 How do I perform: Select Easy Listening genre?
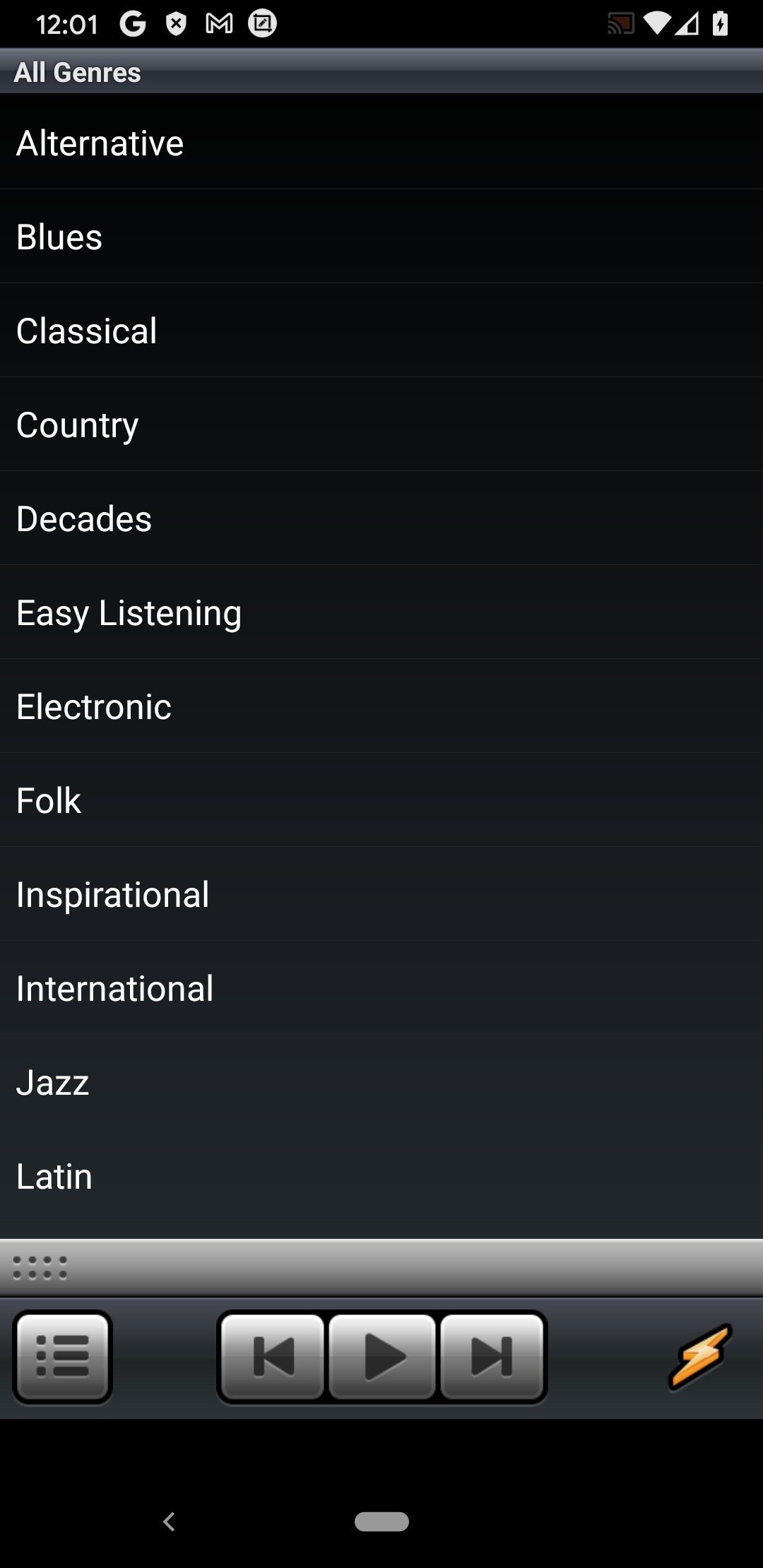[x=381, y=612]
